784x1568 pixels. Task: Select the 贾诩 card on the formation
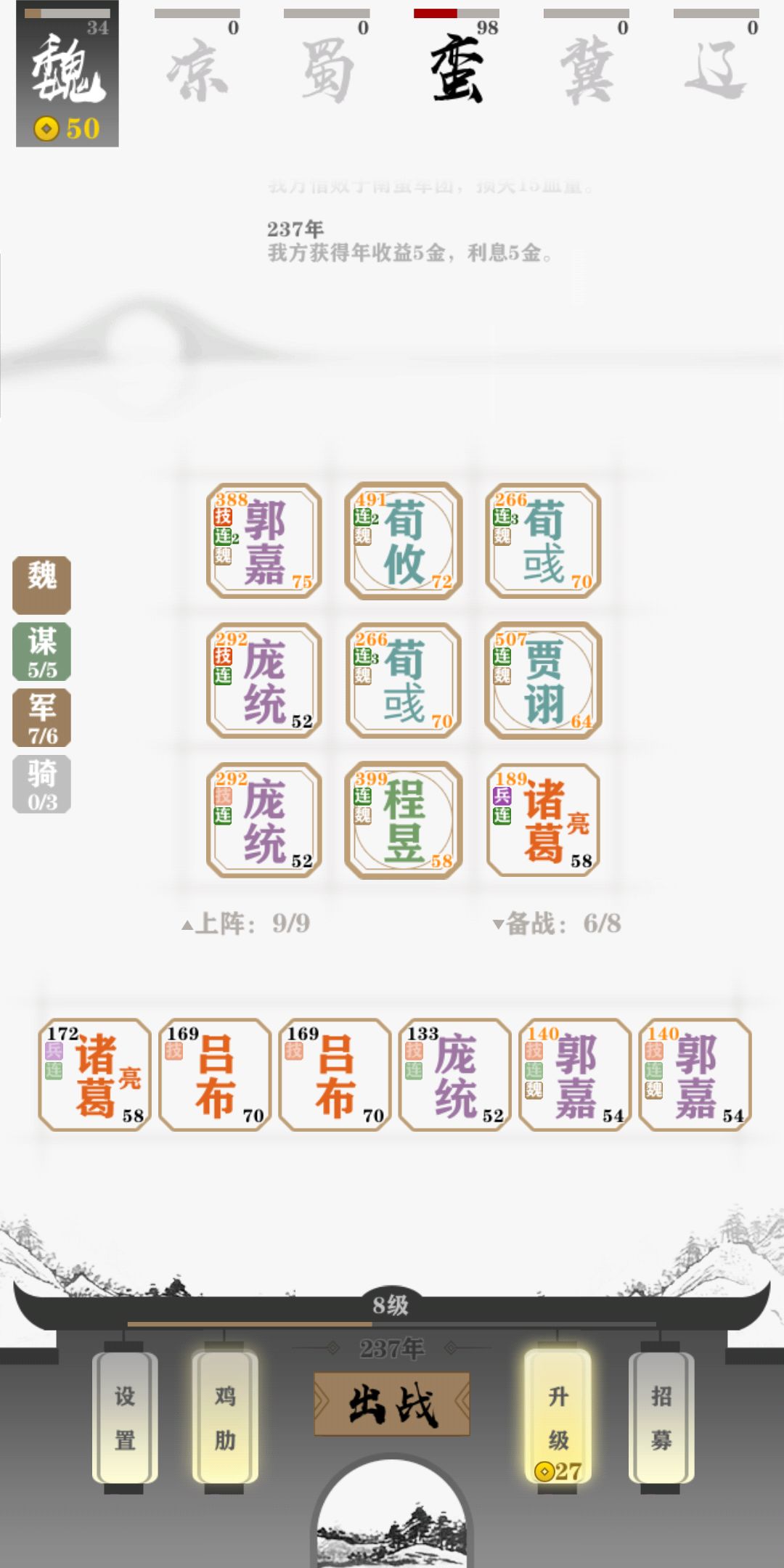[x=543, y=680]
